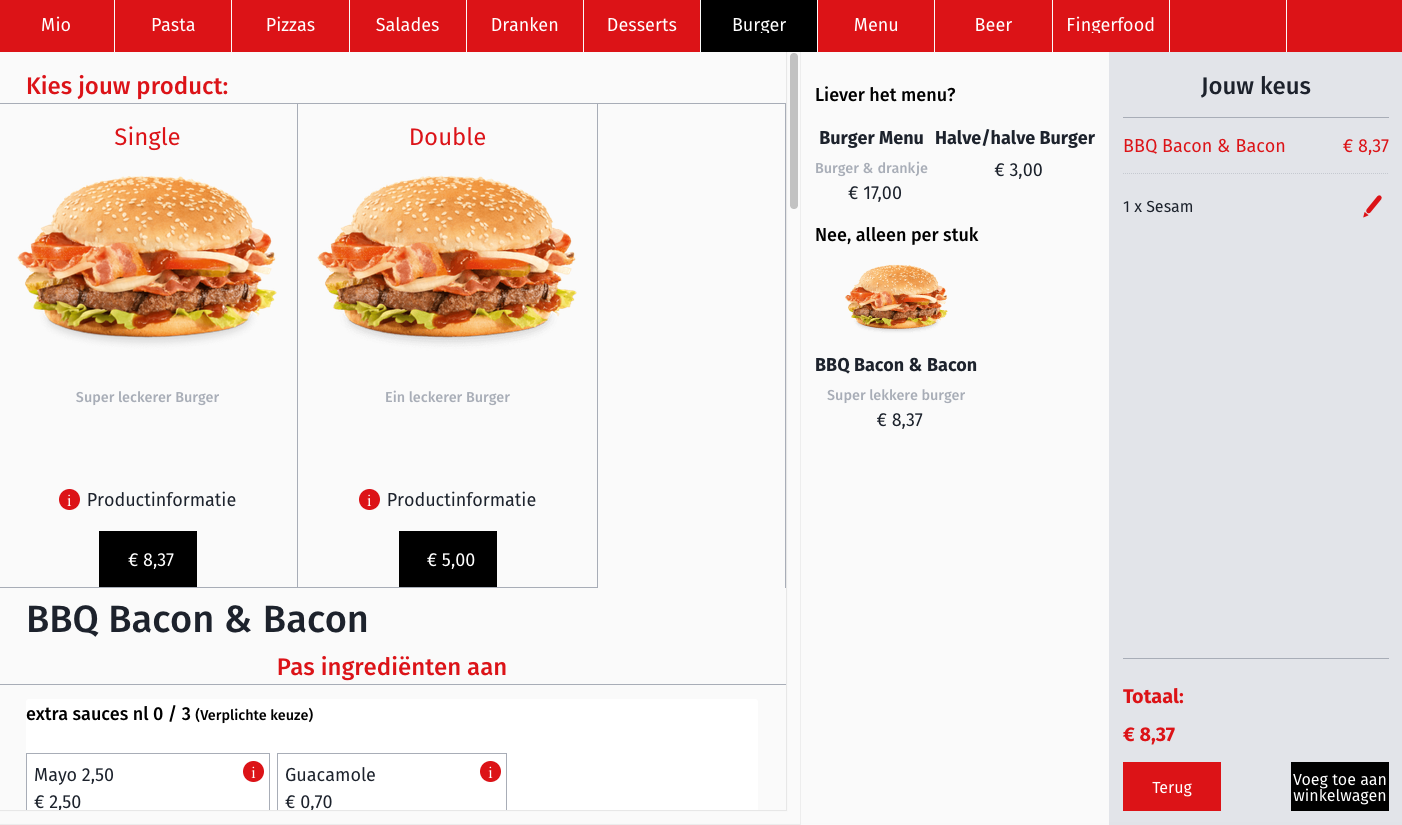Open the Pasta category tab
1402x825 pixels.
tap(173, 25)
